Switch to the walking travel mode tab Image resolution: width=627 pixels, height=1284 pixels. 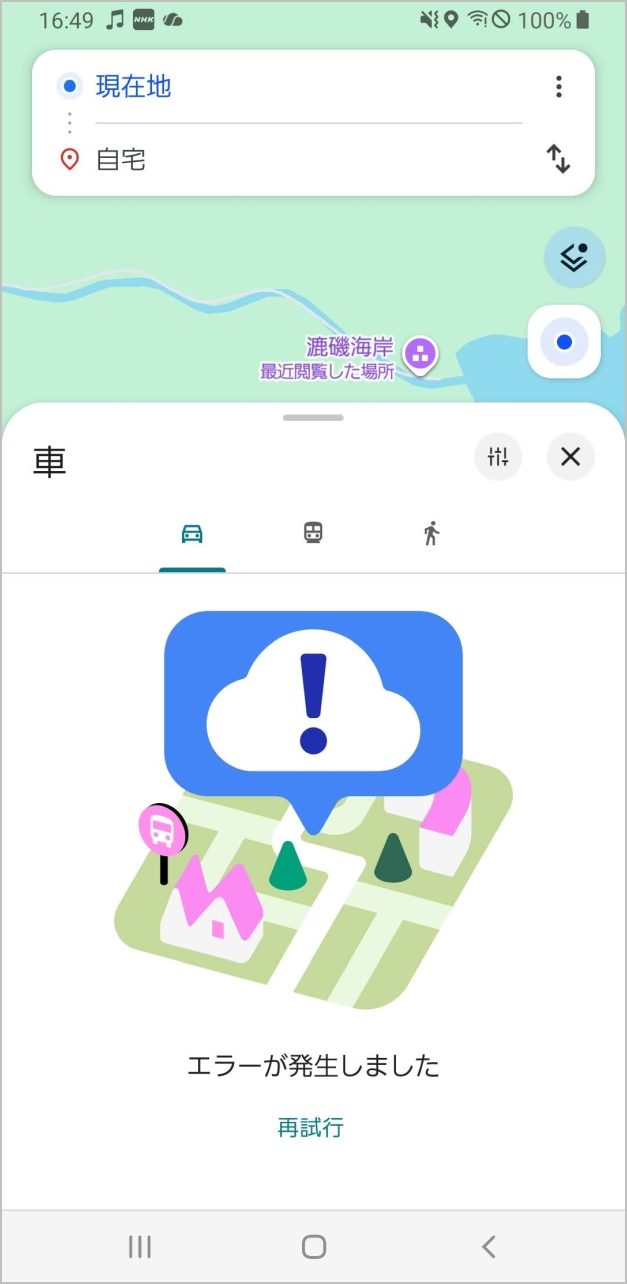point(431,534)
